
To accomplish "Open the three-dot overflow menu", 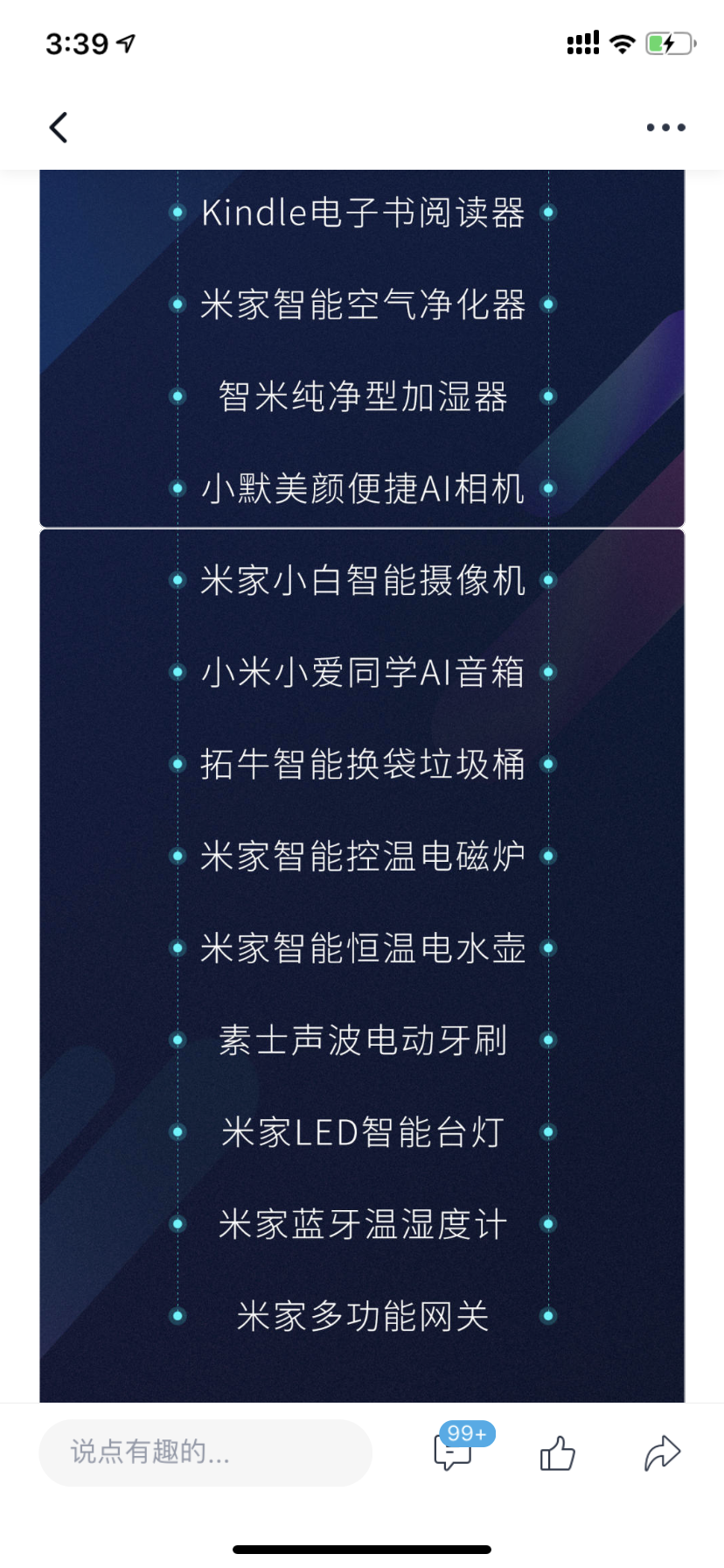I will 665,128.
